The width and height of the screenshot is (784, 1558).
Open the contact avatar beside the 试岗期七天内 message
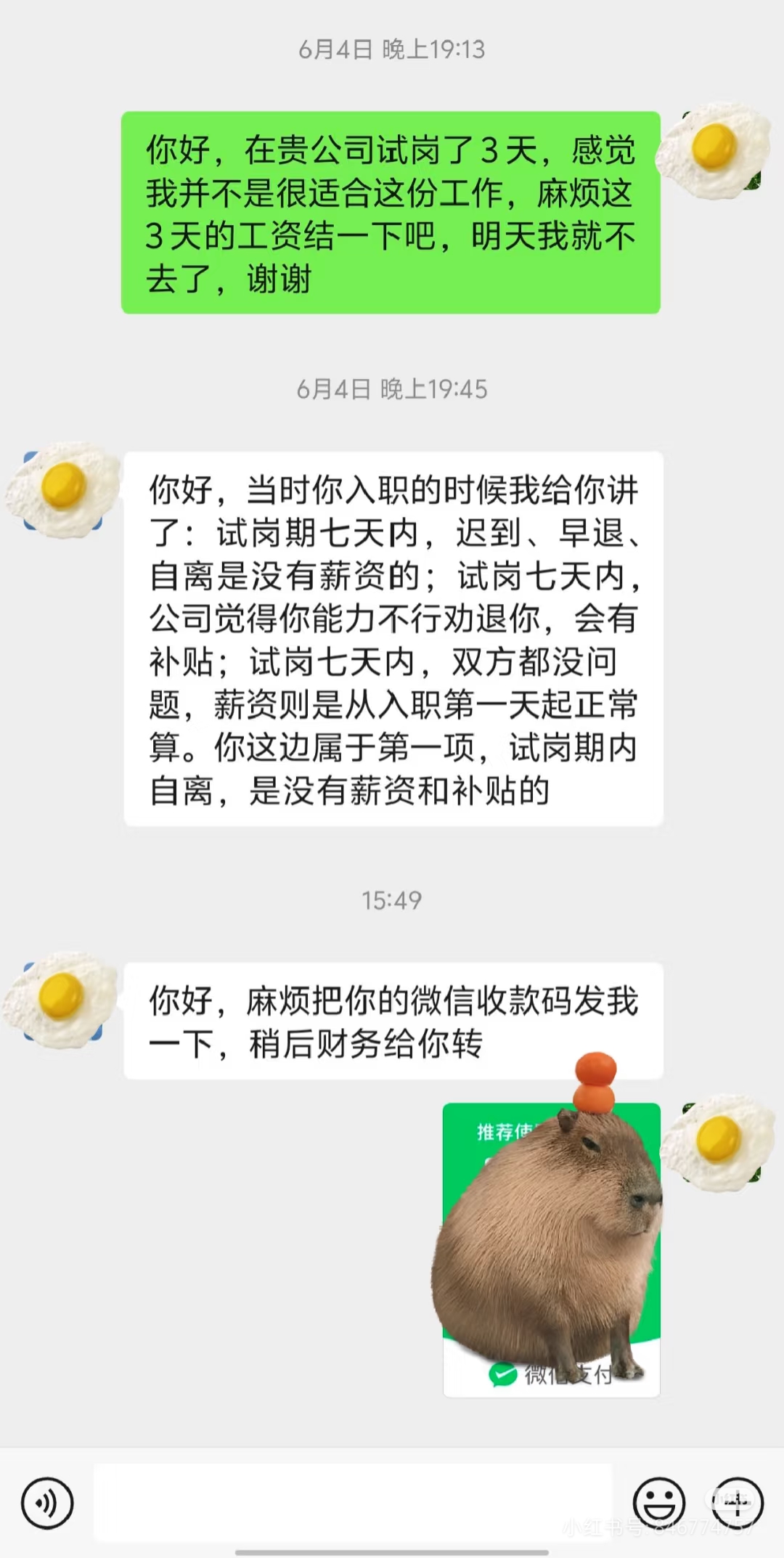(x=62, y=489)
